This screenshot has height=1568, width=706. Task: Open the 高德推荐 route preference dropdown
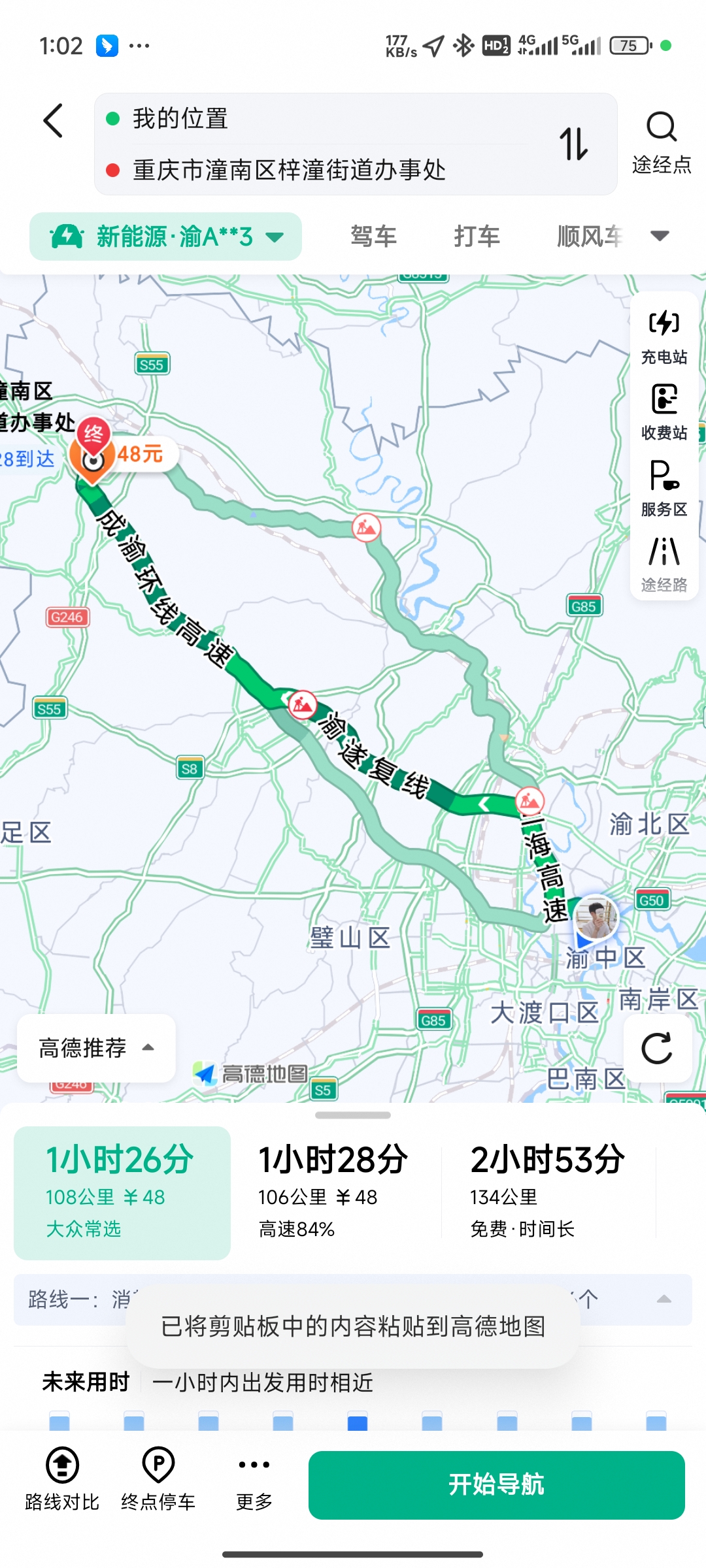[96, 1048]
